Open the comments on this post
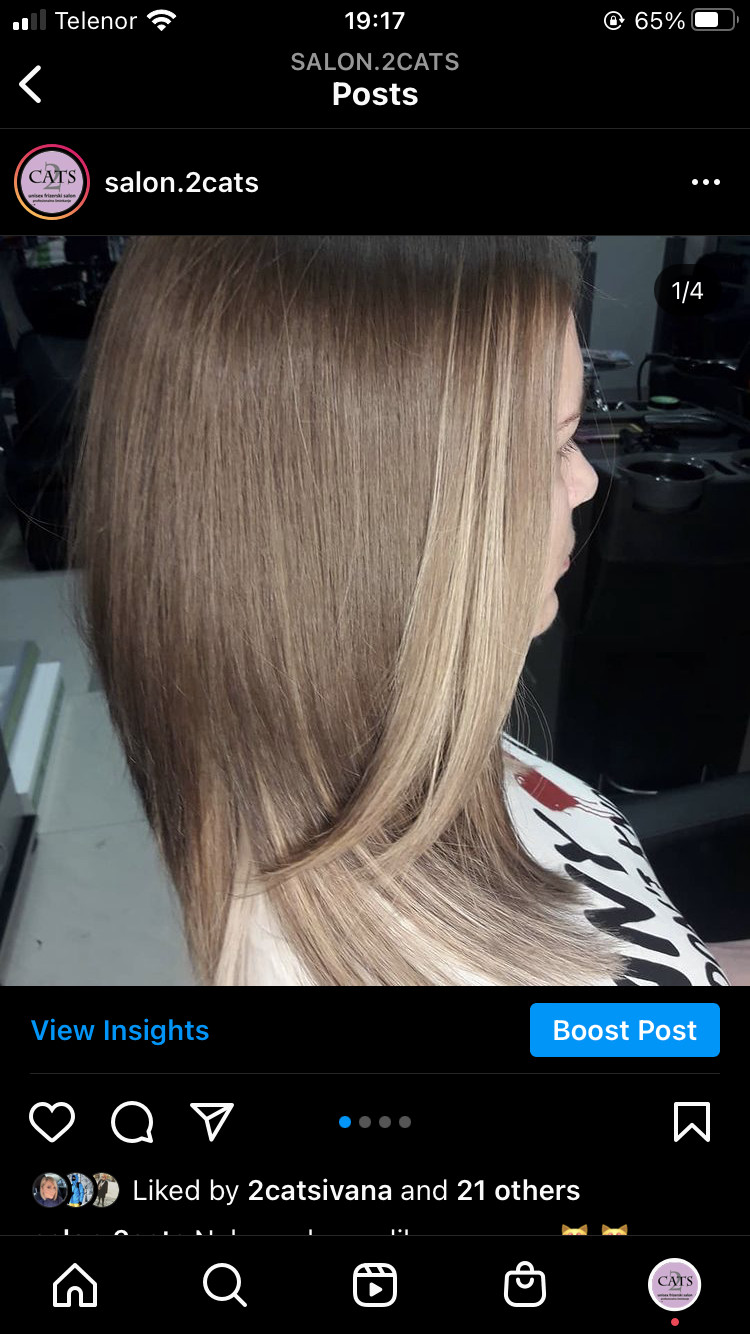 coord(132,1122)
